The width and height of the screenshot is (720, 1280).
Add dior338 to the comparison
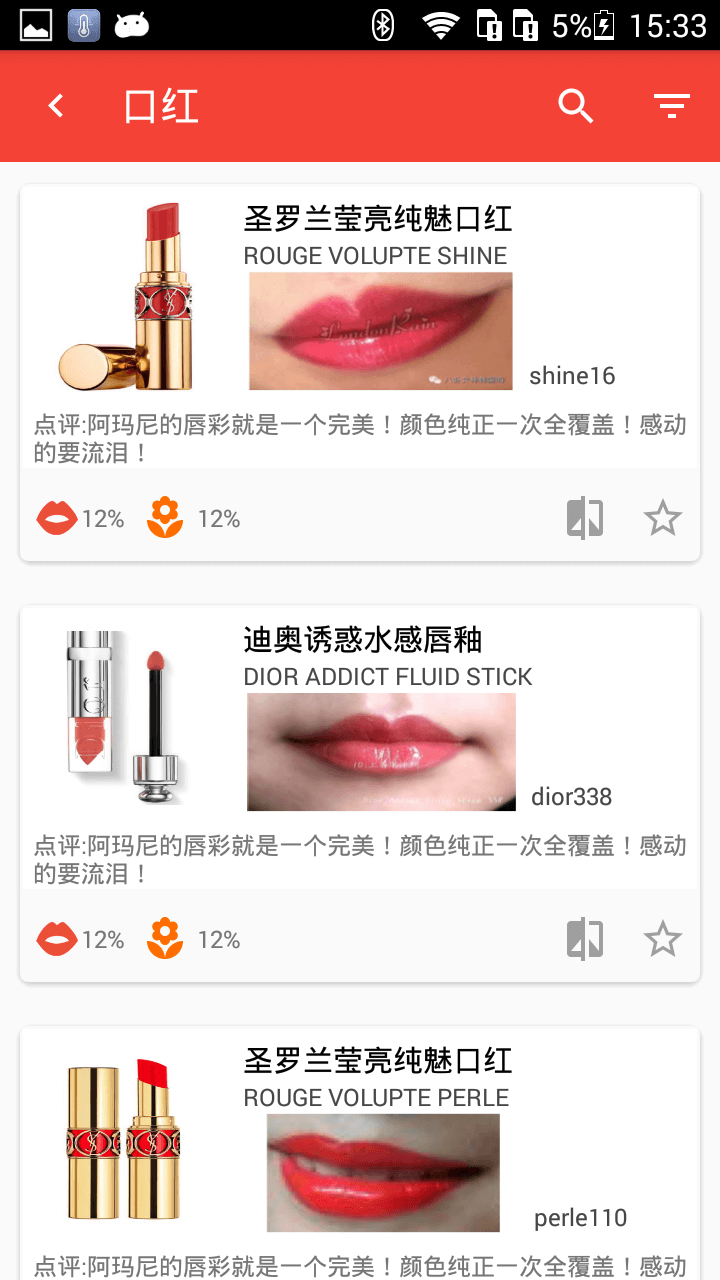coord(585,940)
